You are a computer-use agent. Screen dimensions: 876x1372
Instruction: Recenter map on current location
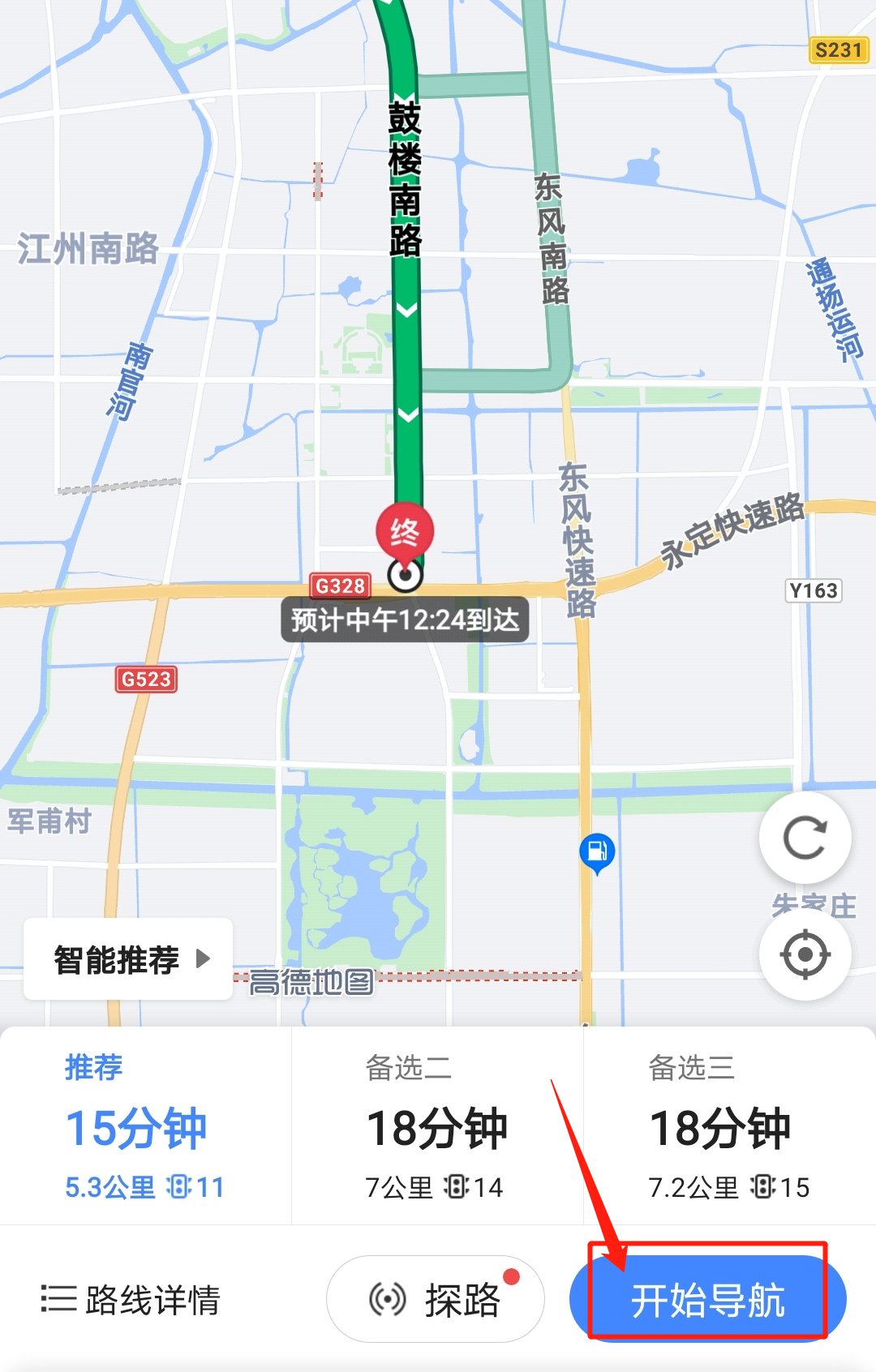[x=805, y=954]
